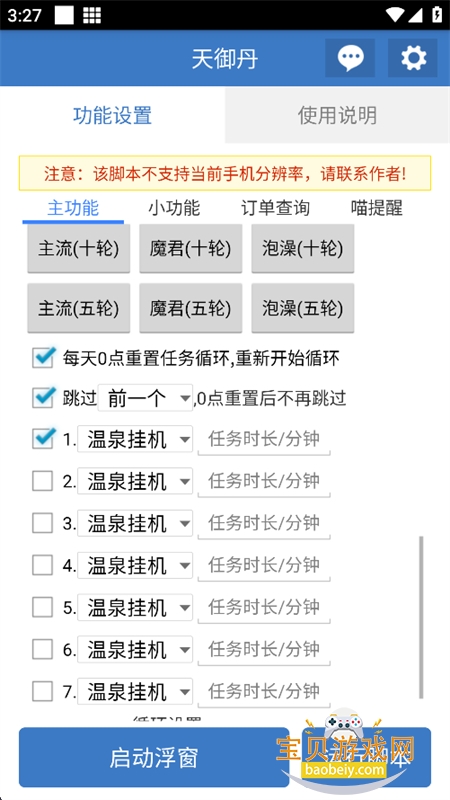This screenshot has height=800, width=450.
Task: Select the 泡澡(五轮) button
Action: pos(303,309)
